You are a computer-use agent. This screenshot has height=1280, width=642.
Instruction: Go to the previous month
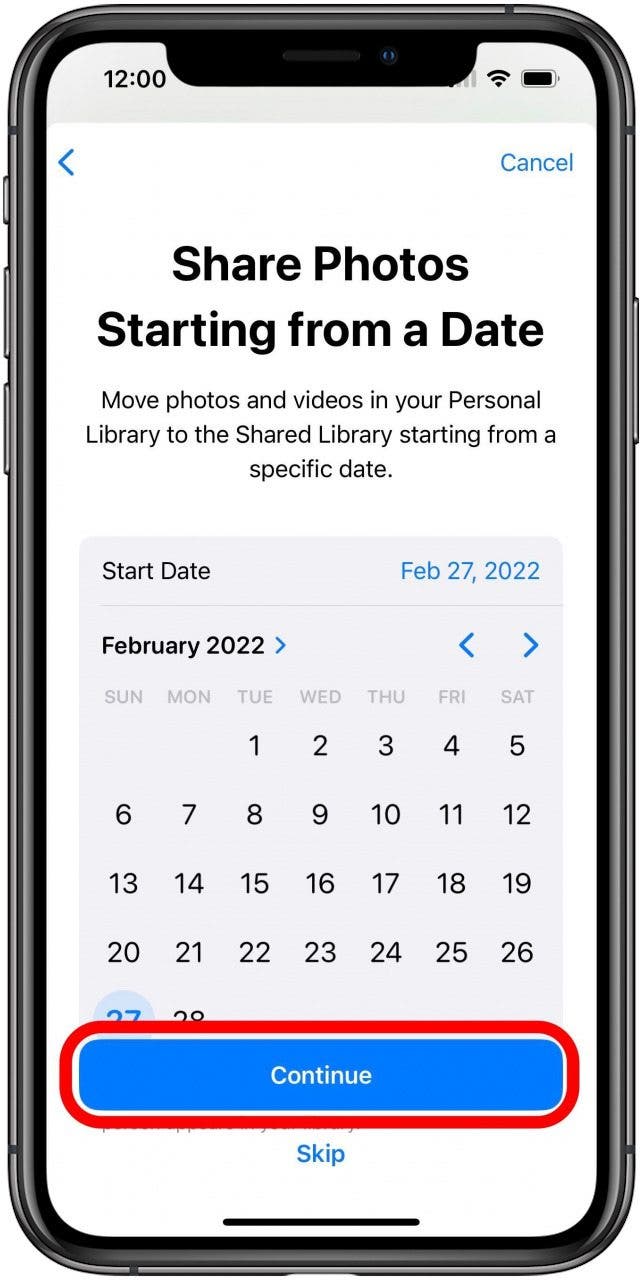coord(466,646)
